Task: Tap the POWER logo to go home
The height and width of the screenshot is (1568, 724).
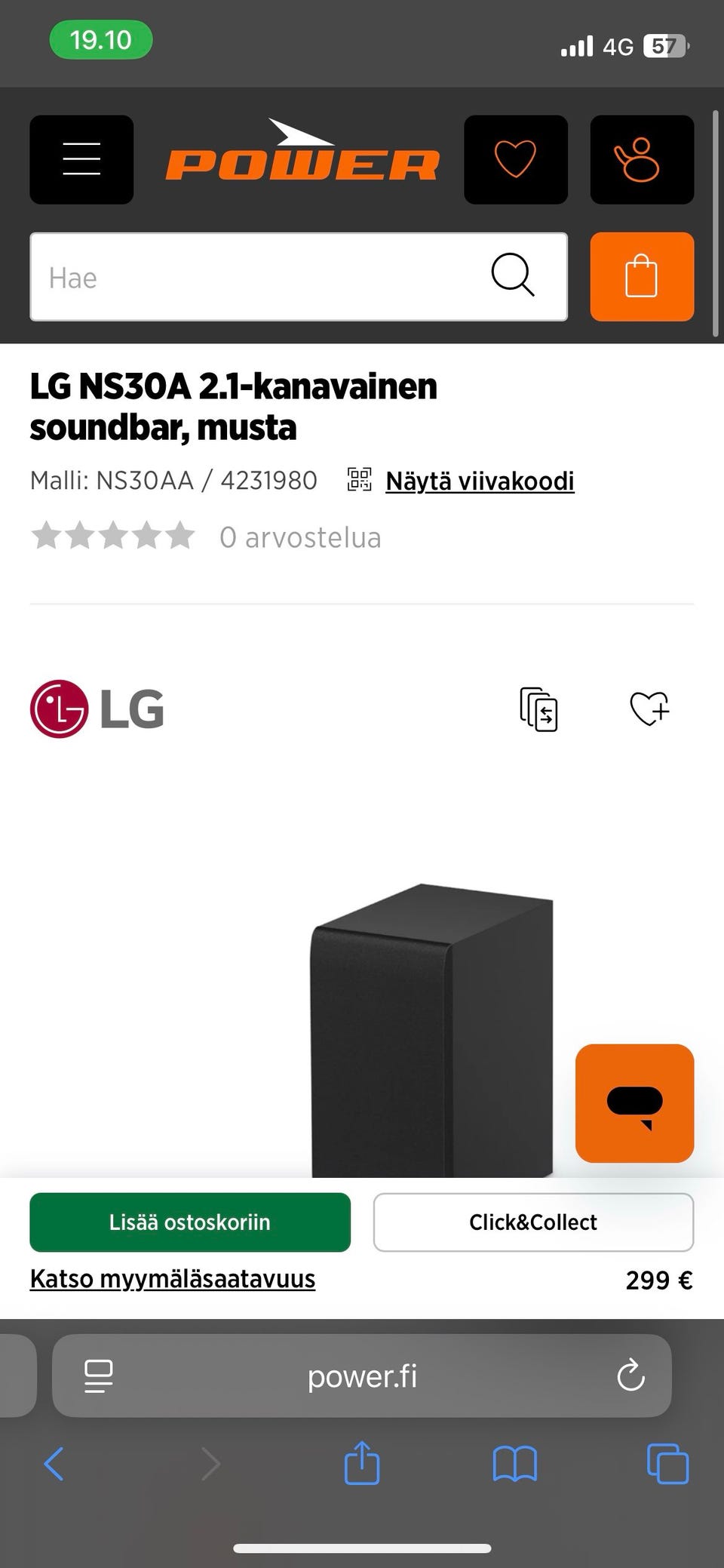Action: tap(302, 154)
